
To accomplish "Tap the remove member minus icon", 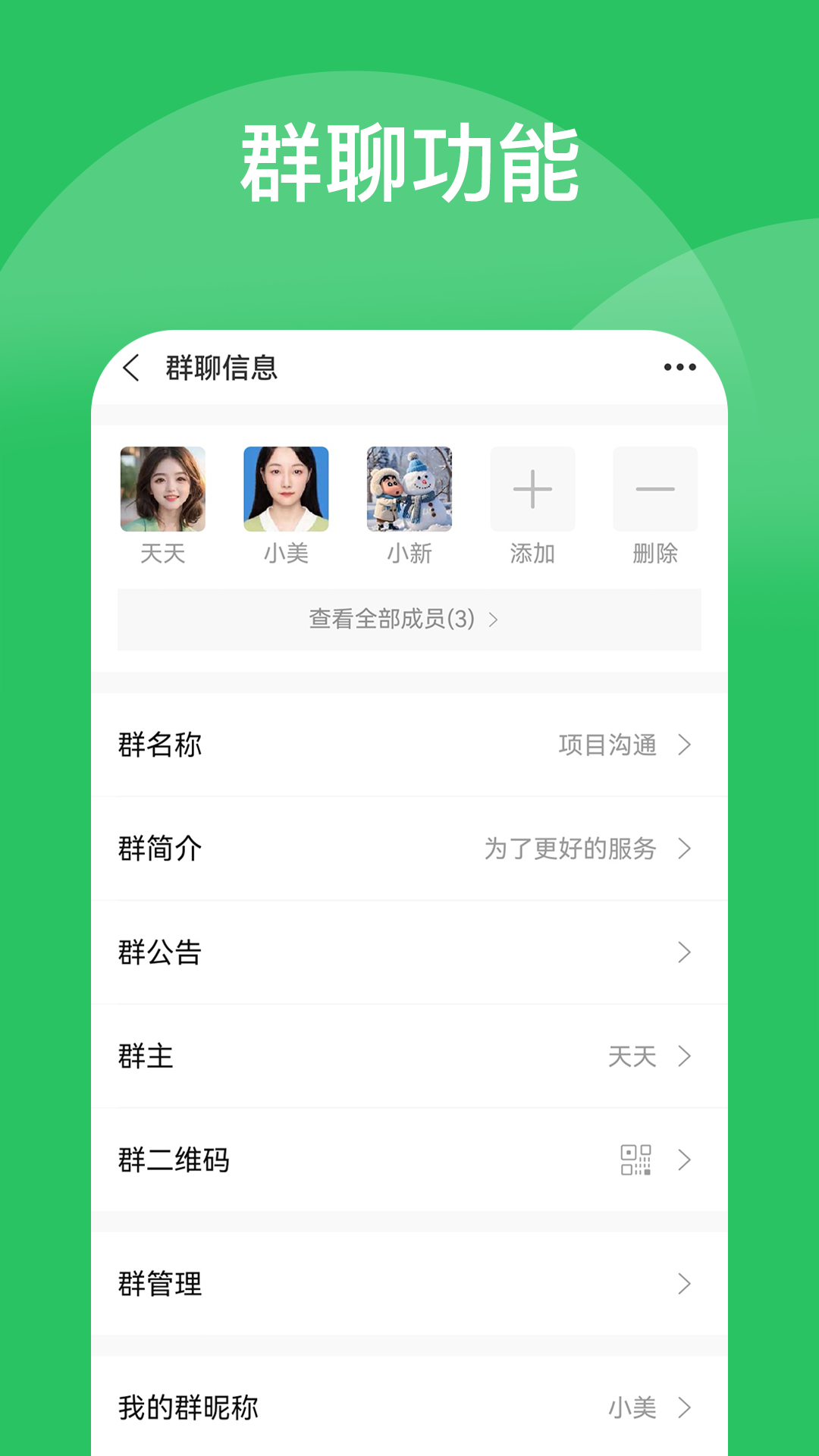I will point(655,488).
